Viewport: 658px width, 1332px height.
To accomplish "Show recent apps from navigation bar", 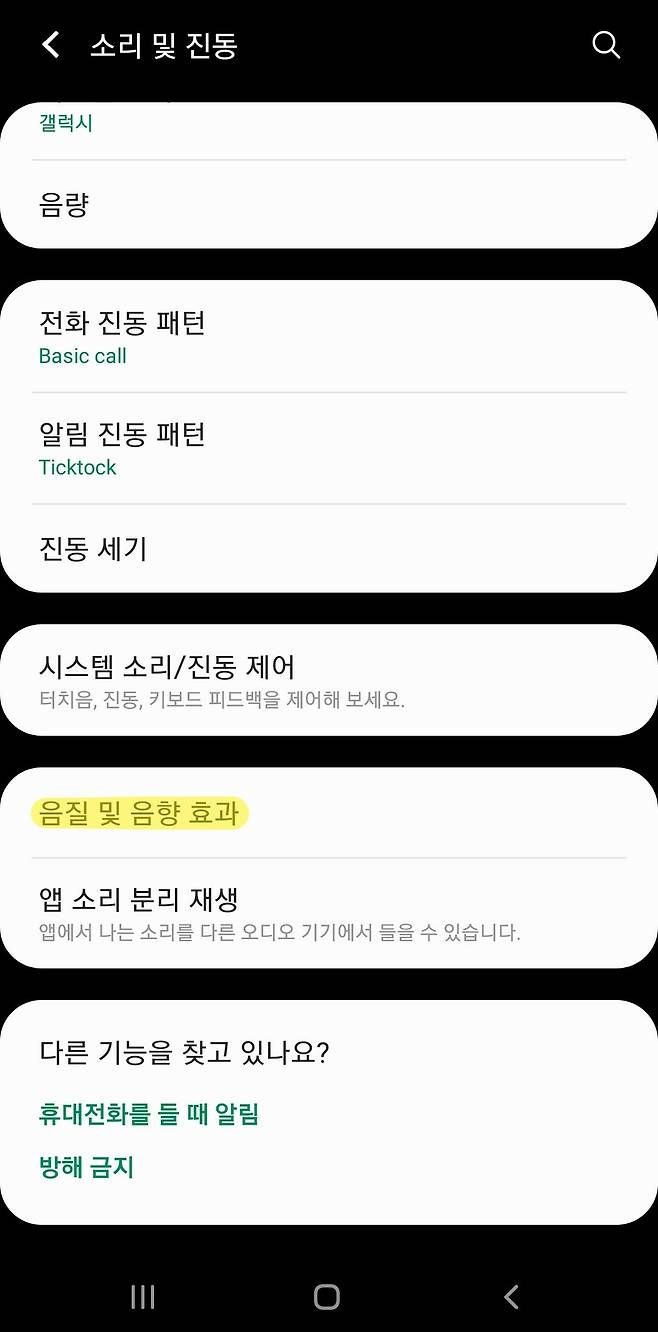I will tap(143, 1297).
